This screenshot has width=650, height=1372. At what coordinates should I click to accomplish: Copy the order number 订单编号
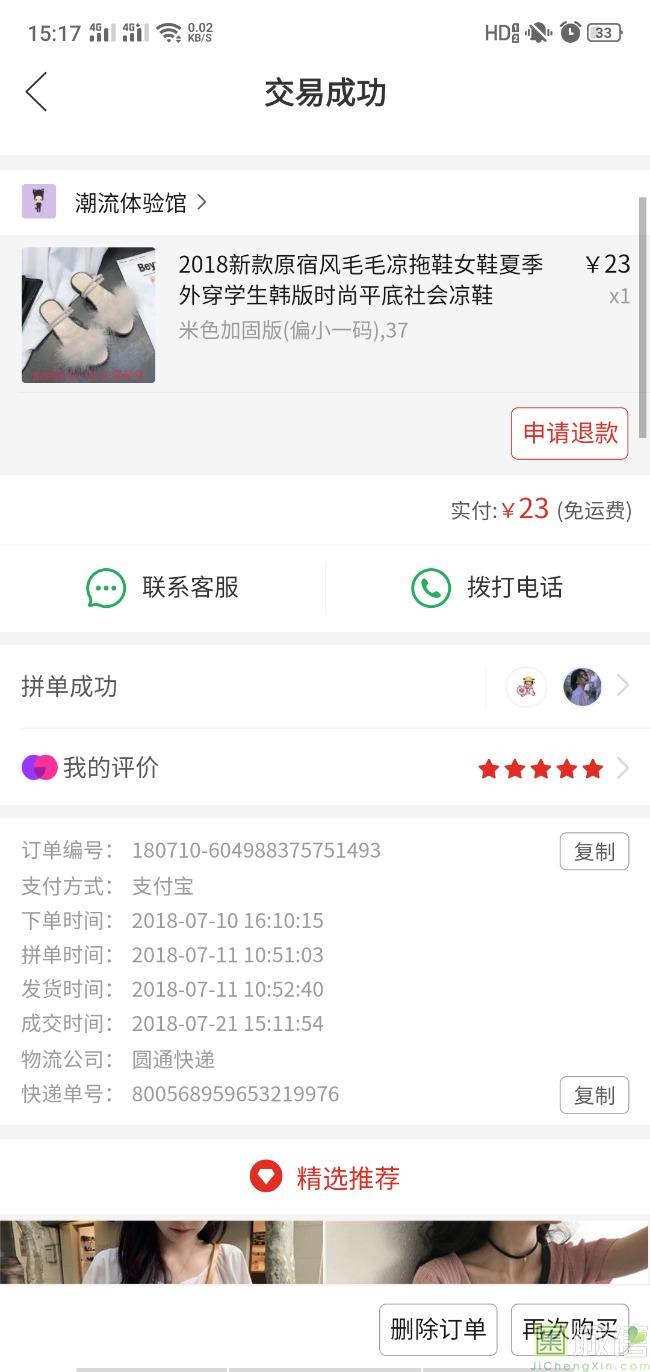point(594,852)
